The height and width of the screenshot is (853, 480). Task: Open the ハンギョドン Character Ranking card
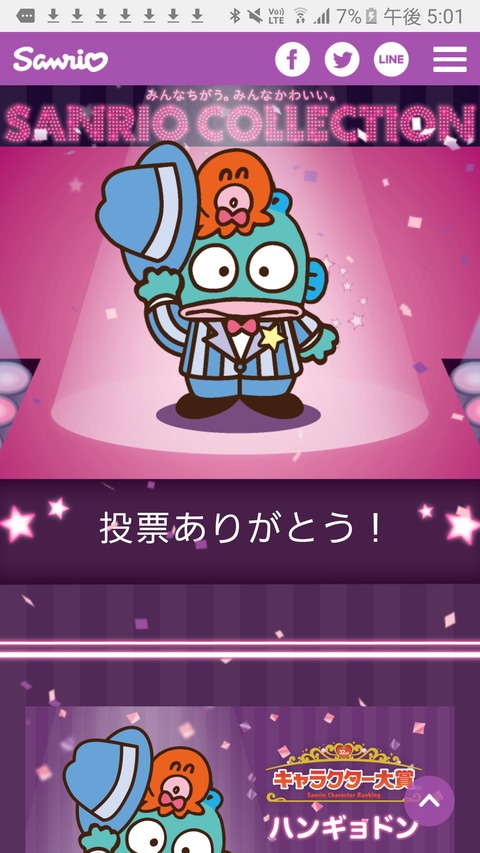(240, 780)
